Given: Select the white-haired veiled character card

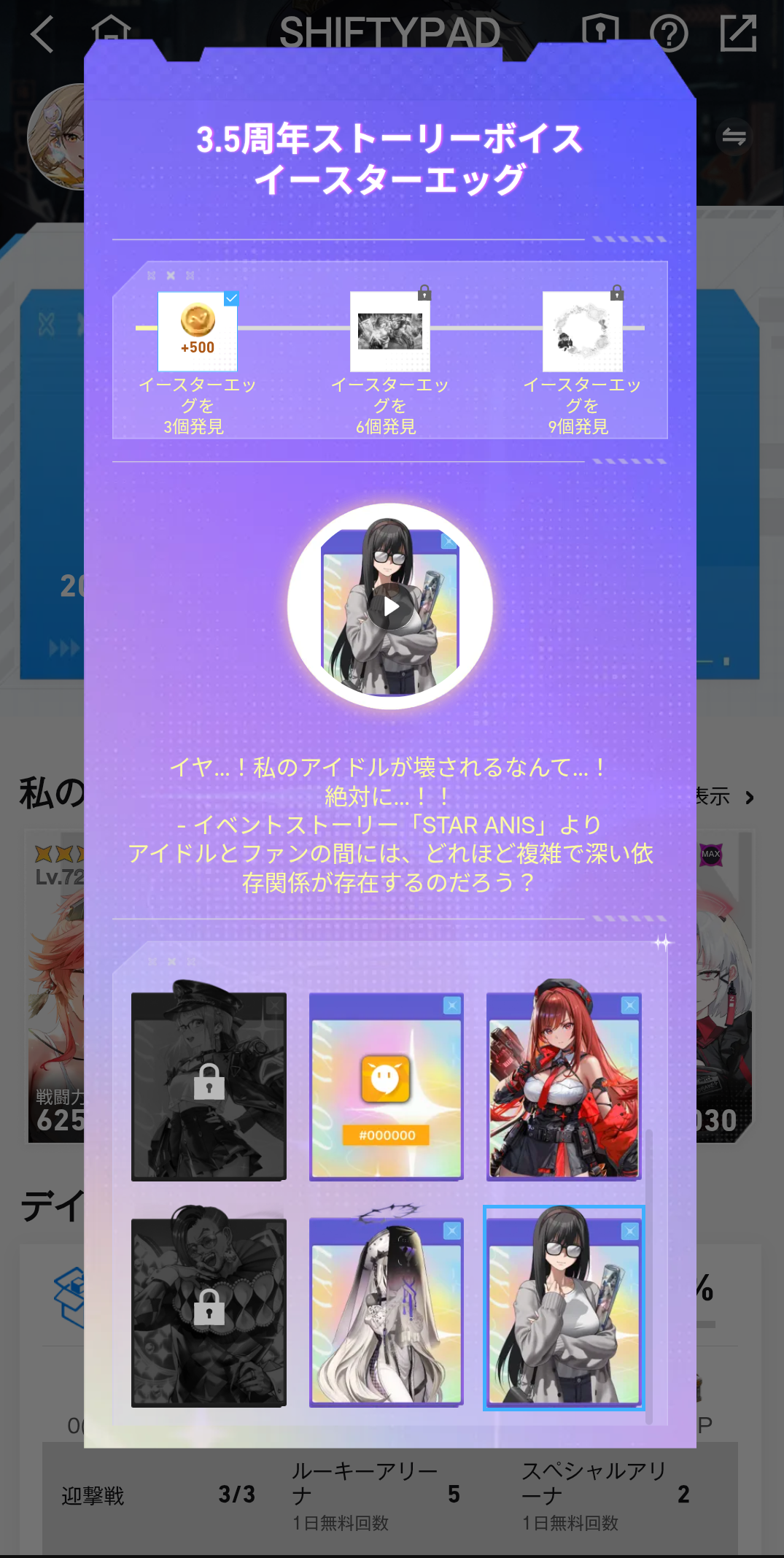Looking at the screenshot, I should 387,1311.
